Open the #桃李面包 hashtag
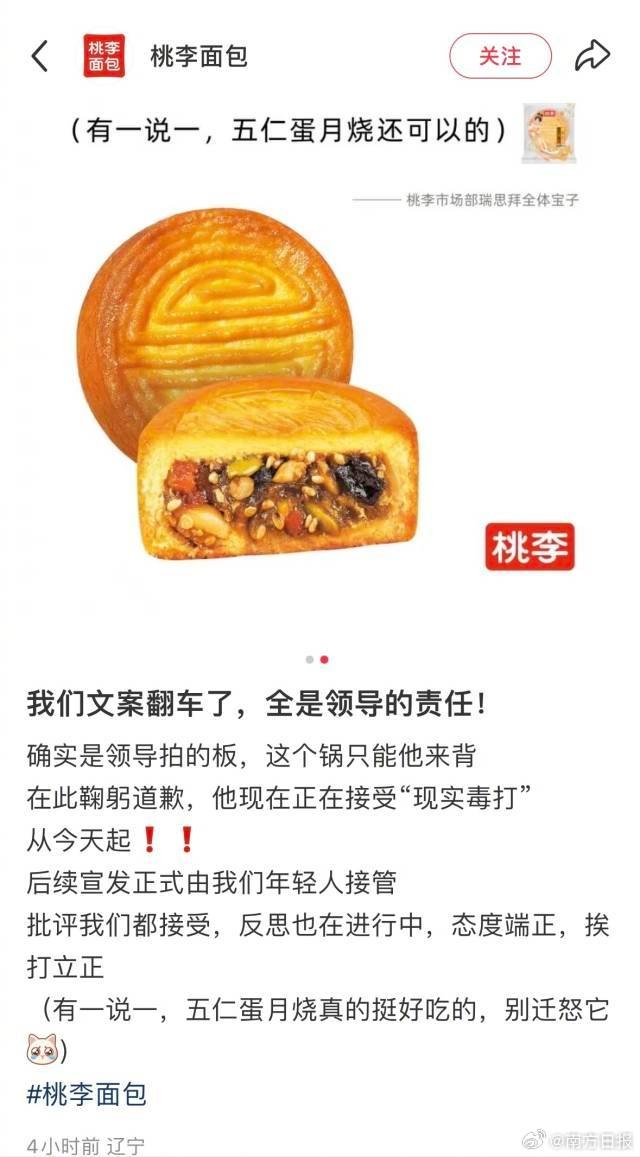This screenshot has height=1157, width=640. point(87,1093)
